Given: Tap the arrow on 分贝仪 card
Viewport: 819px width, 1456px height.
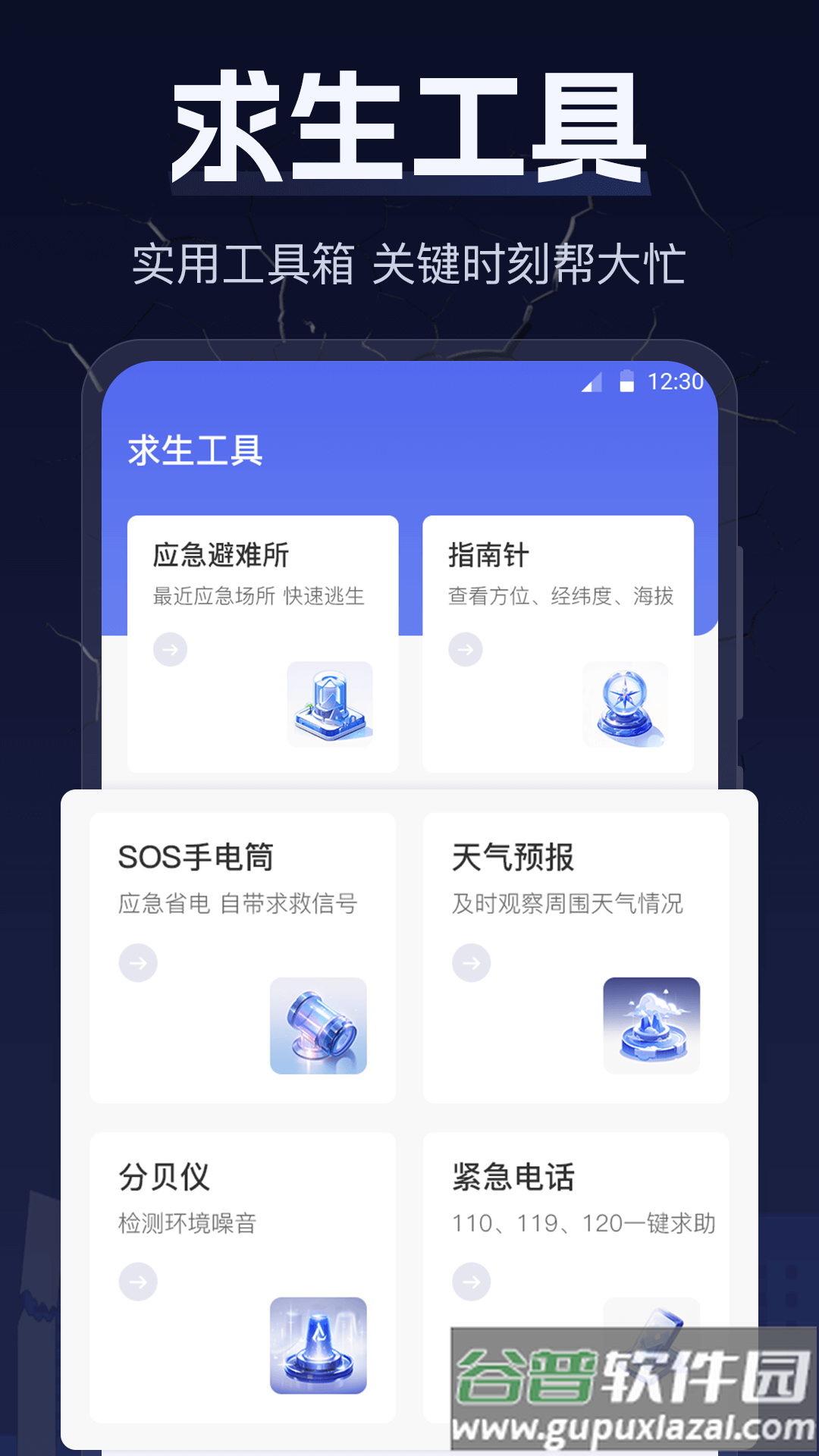Looking at the screenshot, I should tap(136, 1282).
